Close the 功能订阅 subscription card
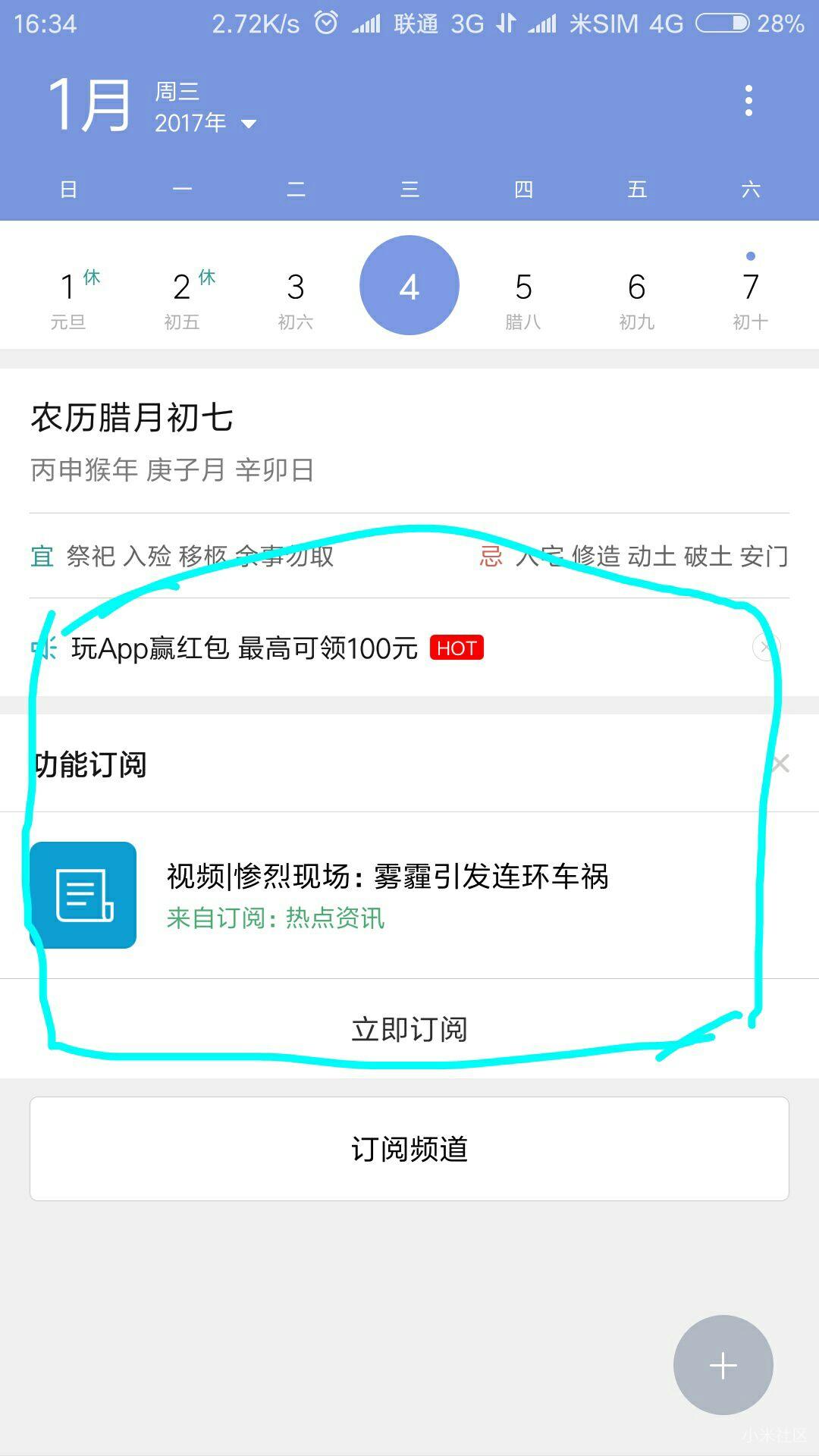This screenshot has width=819, height=1456. tap(781, 764)
